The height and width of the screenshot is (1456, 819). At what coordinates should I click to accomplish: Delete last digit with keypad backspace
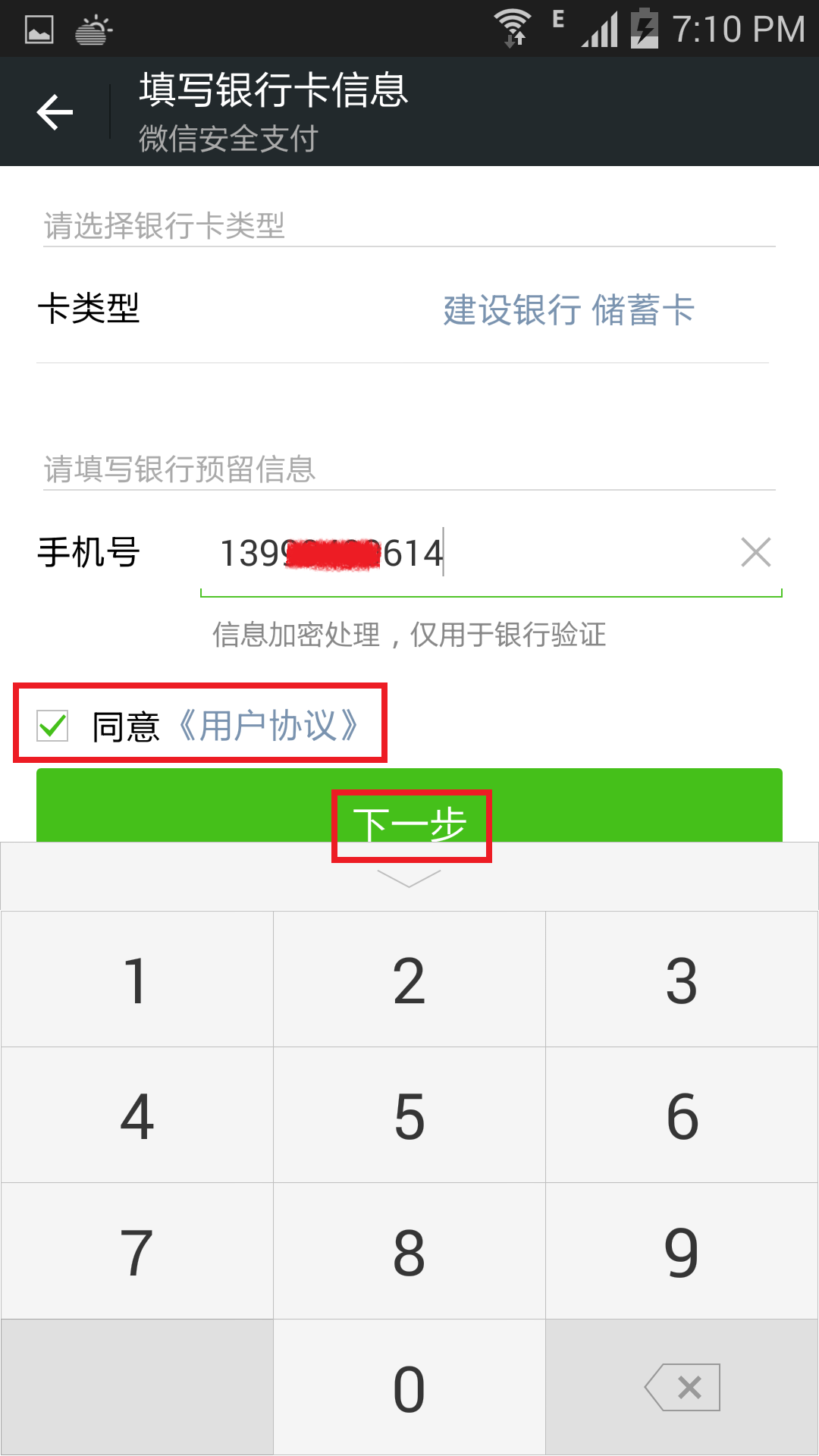tap(681, 1388)
